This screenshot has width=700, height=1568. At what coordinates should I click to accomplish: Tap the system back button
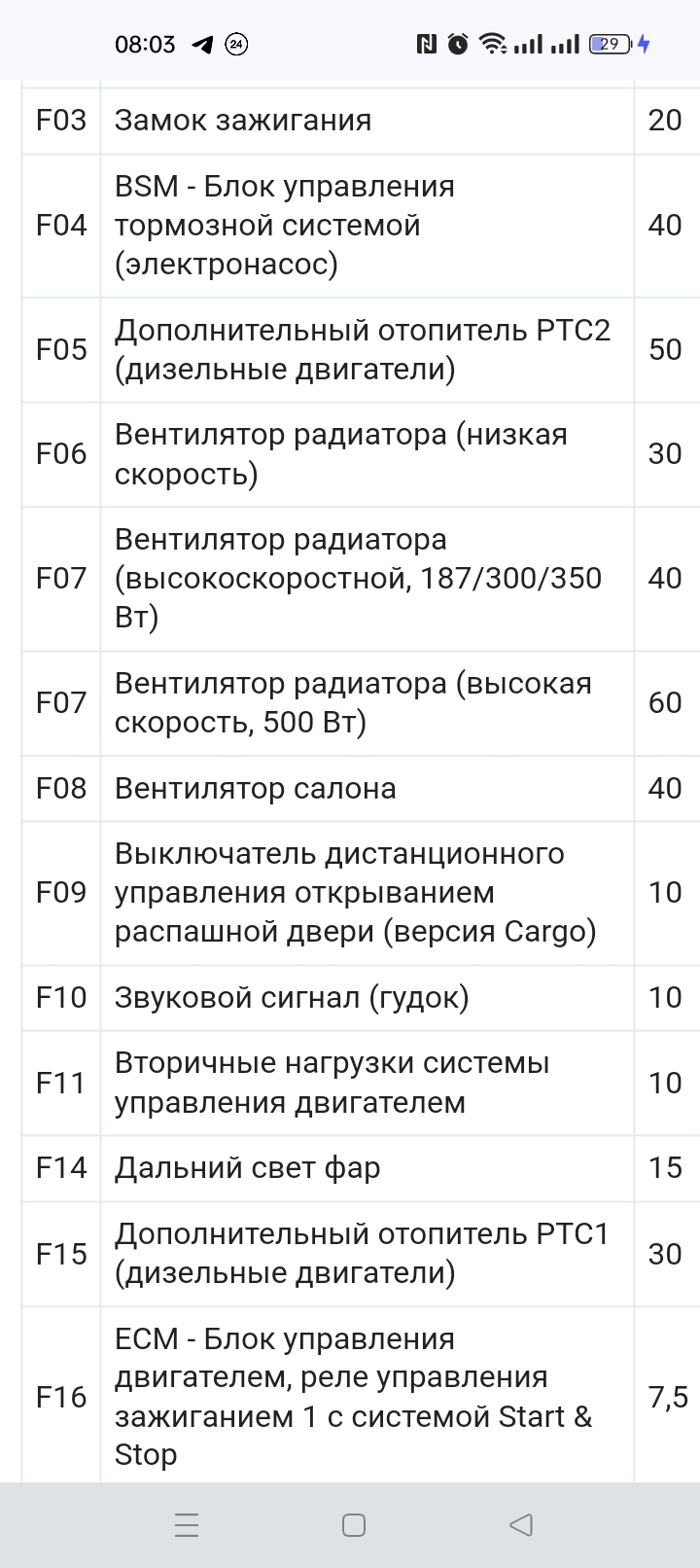pos(521,1524)
